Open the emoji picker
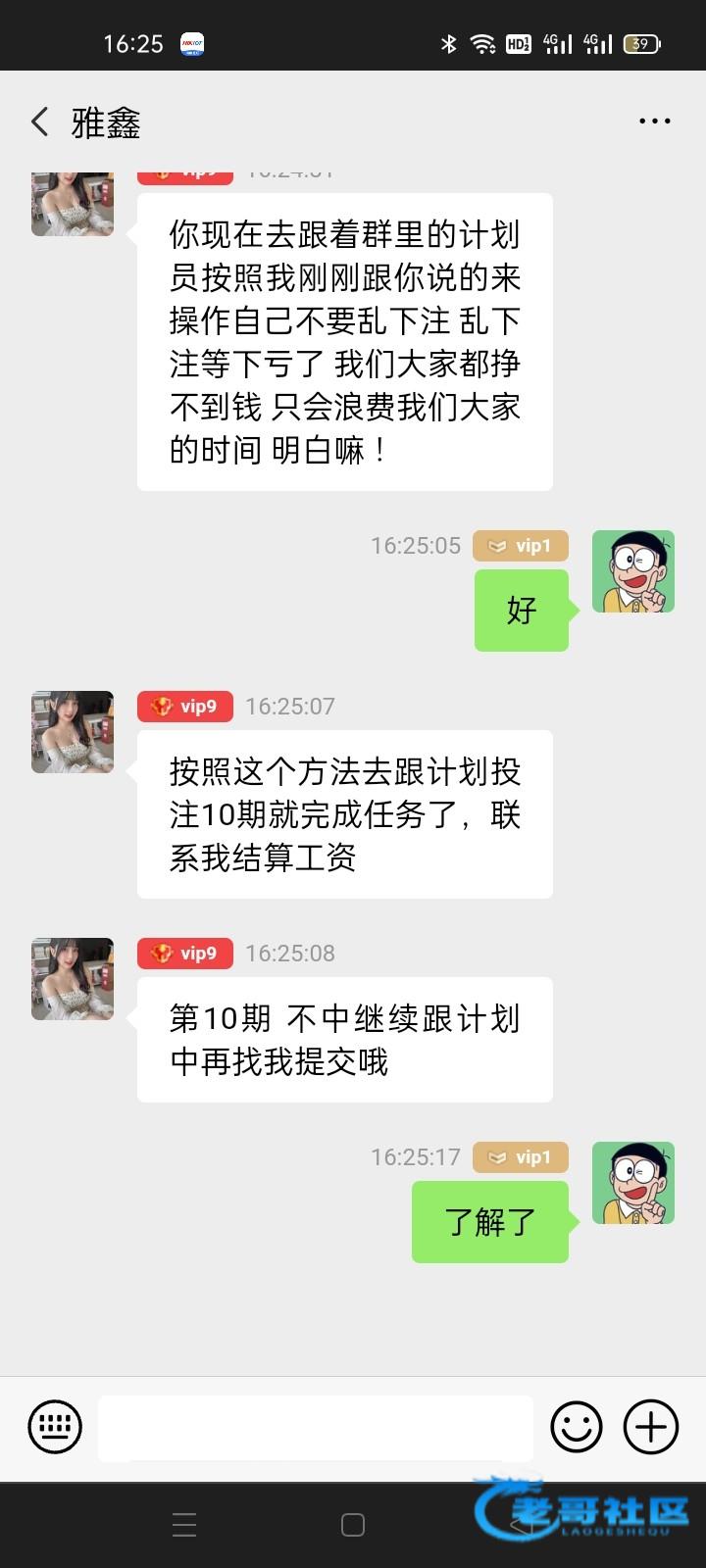 (577, 1427)
